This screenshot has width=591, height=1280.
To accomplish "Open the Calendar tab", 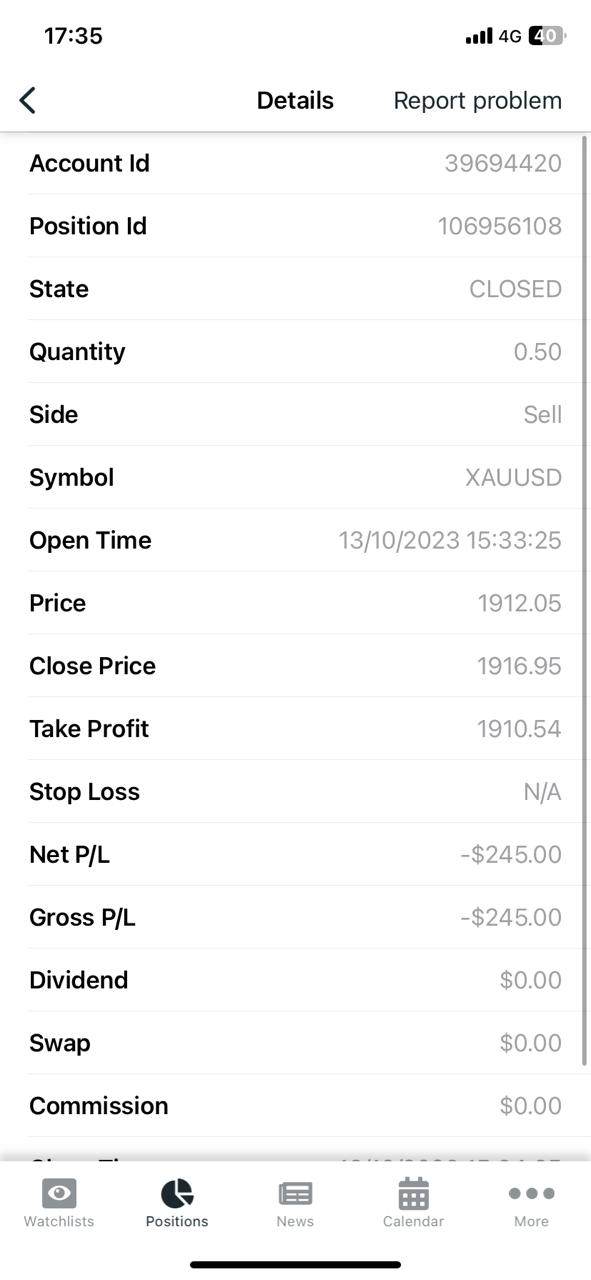I will click(413, 1203).
